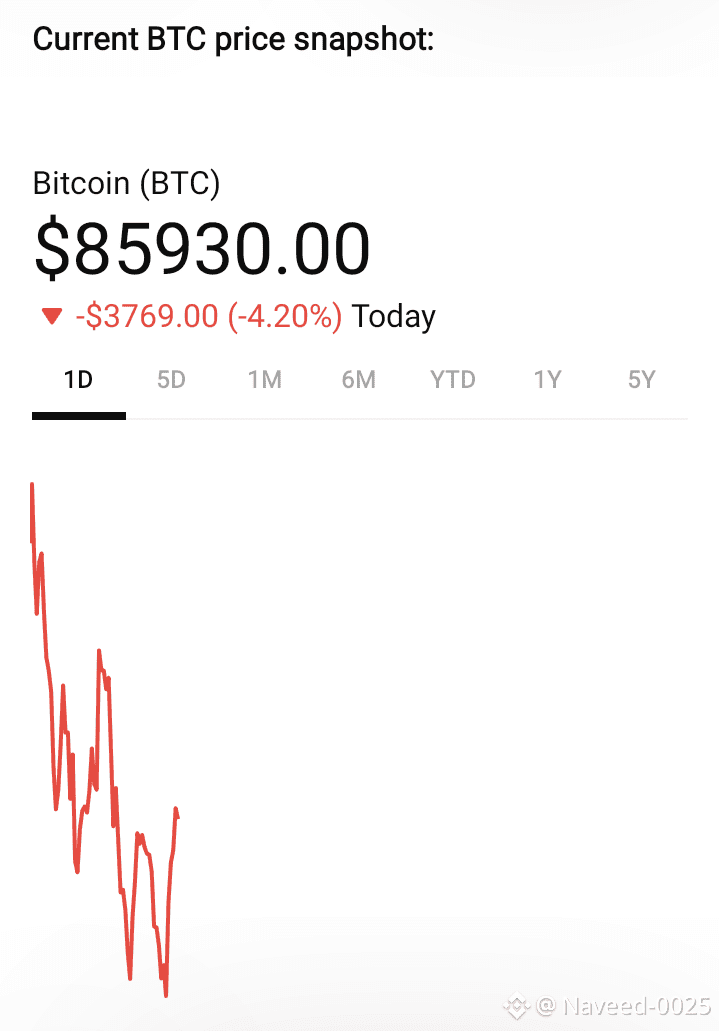Switch chart to the 5D range

click(x=171, y=380)
